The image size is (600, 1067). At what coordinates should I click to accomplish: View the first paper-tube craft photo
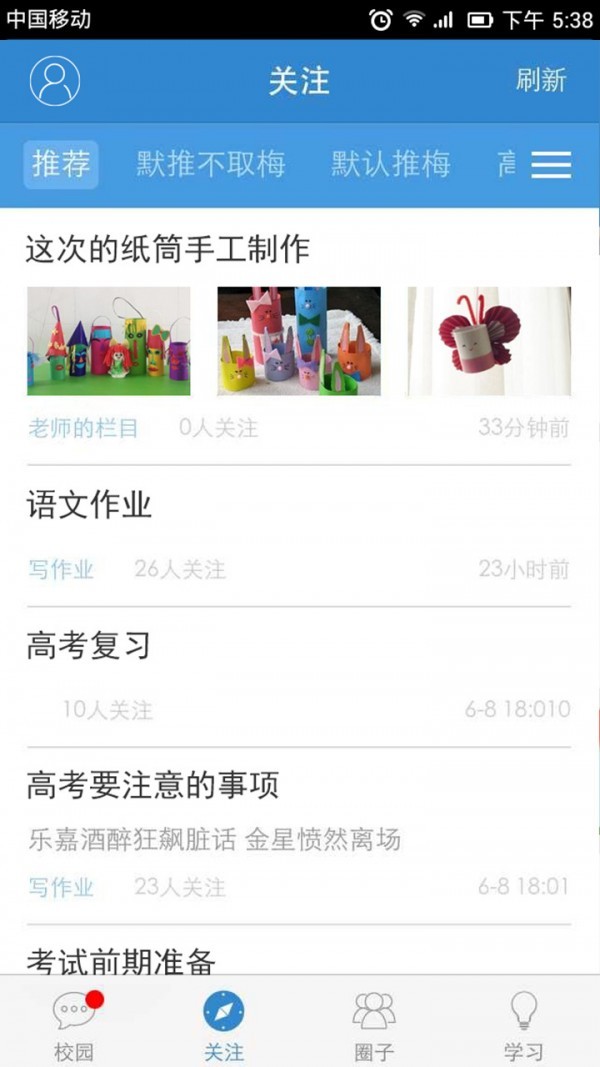(x=109, y=341)
